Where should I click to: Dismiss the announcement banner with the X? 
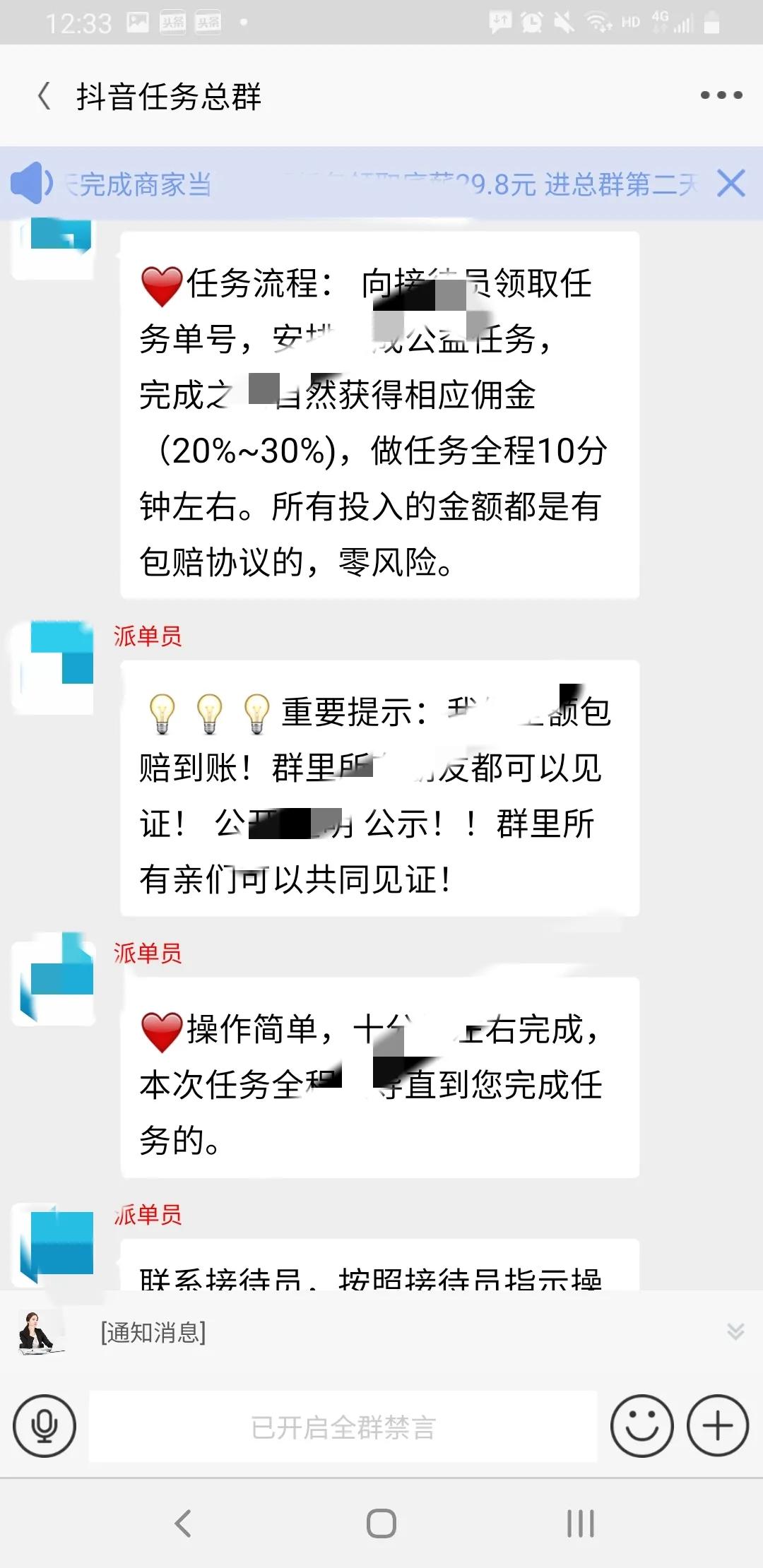pos(728,183)
